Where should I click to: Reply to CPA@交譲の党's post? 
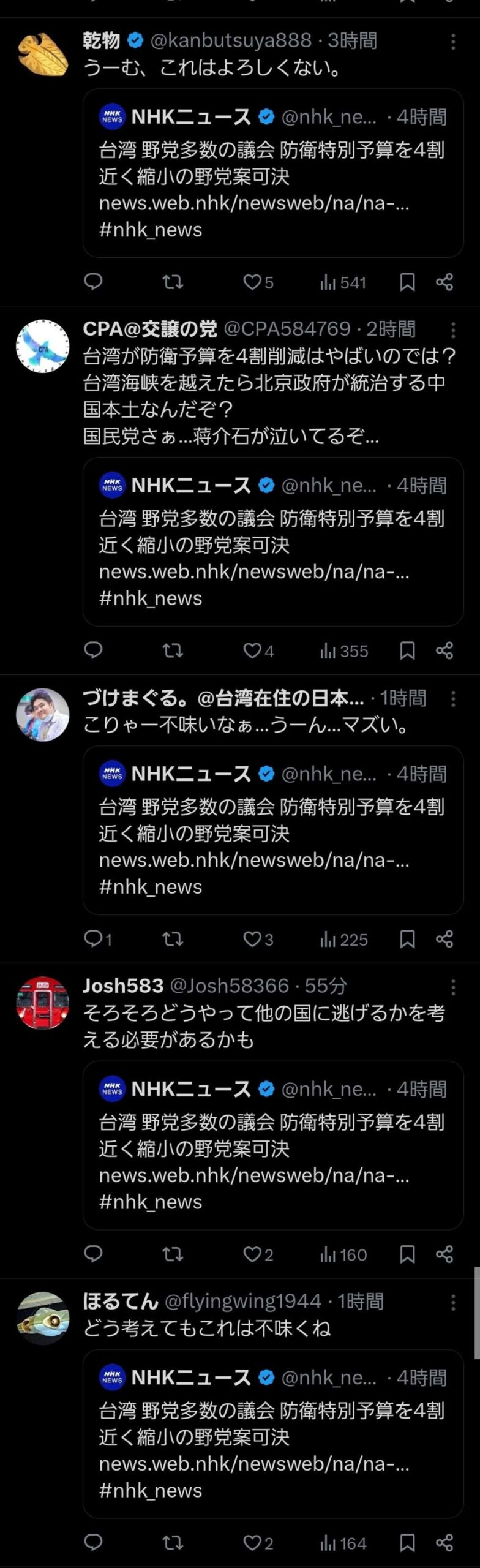point(93,650)
